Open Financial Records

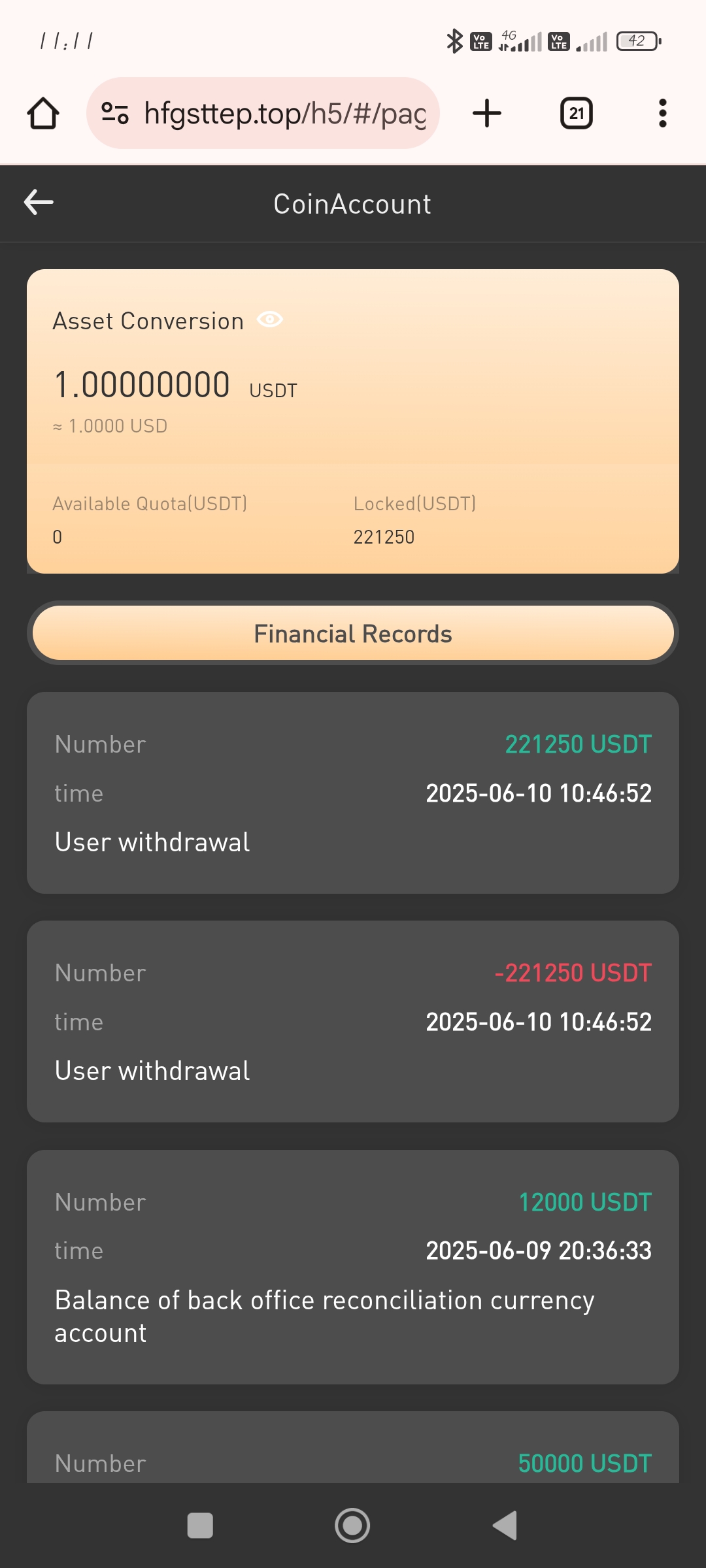[x=353, y=633]
